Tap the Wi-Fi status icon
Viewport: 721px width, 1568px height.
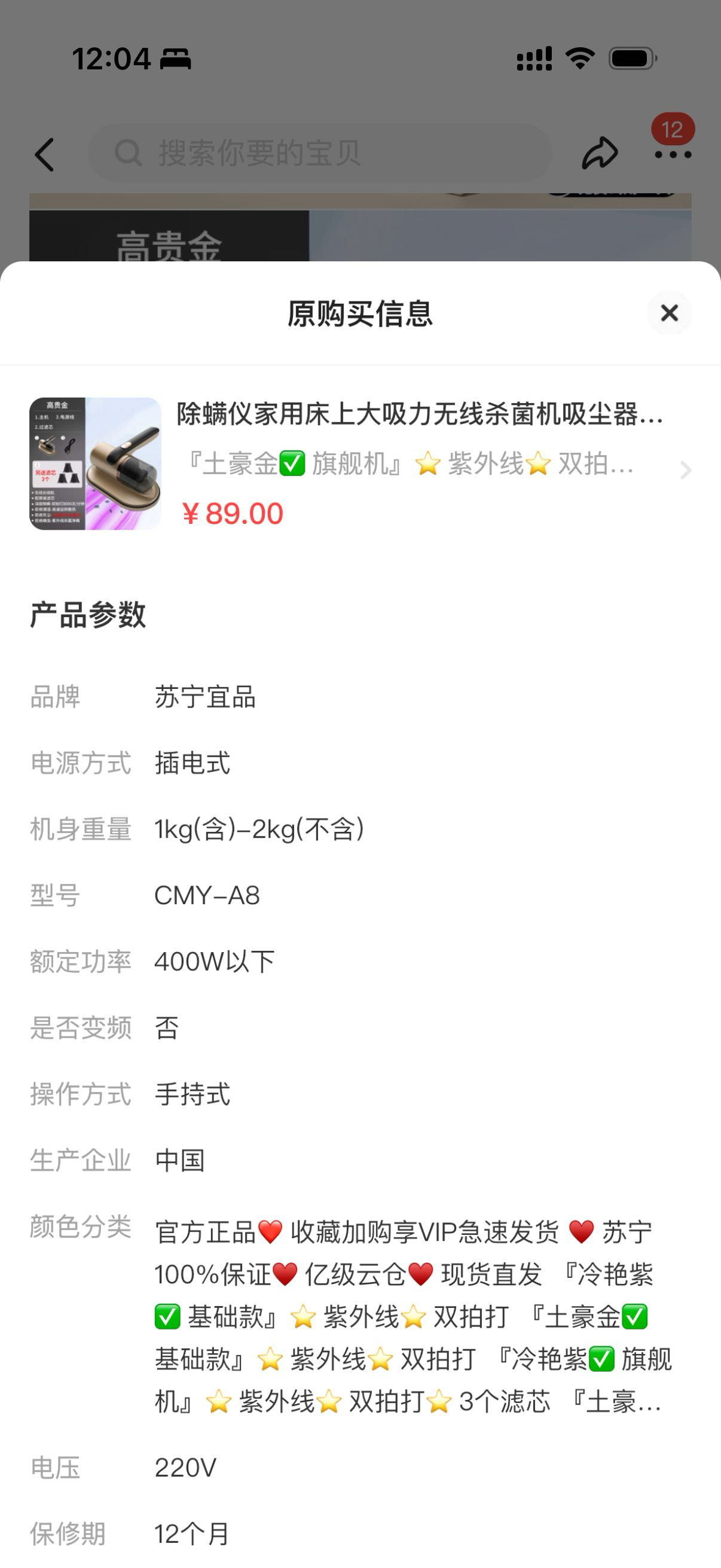(x=579, y=59)
